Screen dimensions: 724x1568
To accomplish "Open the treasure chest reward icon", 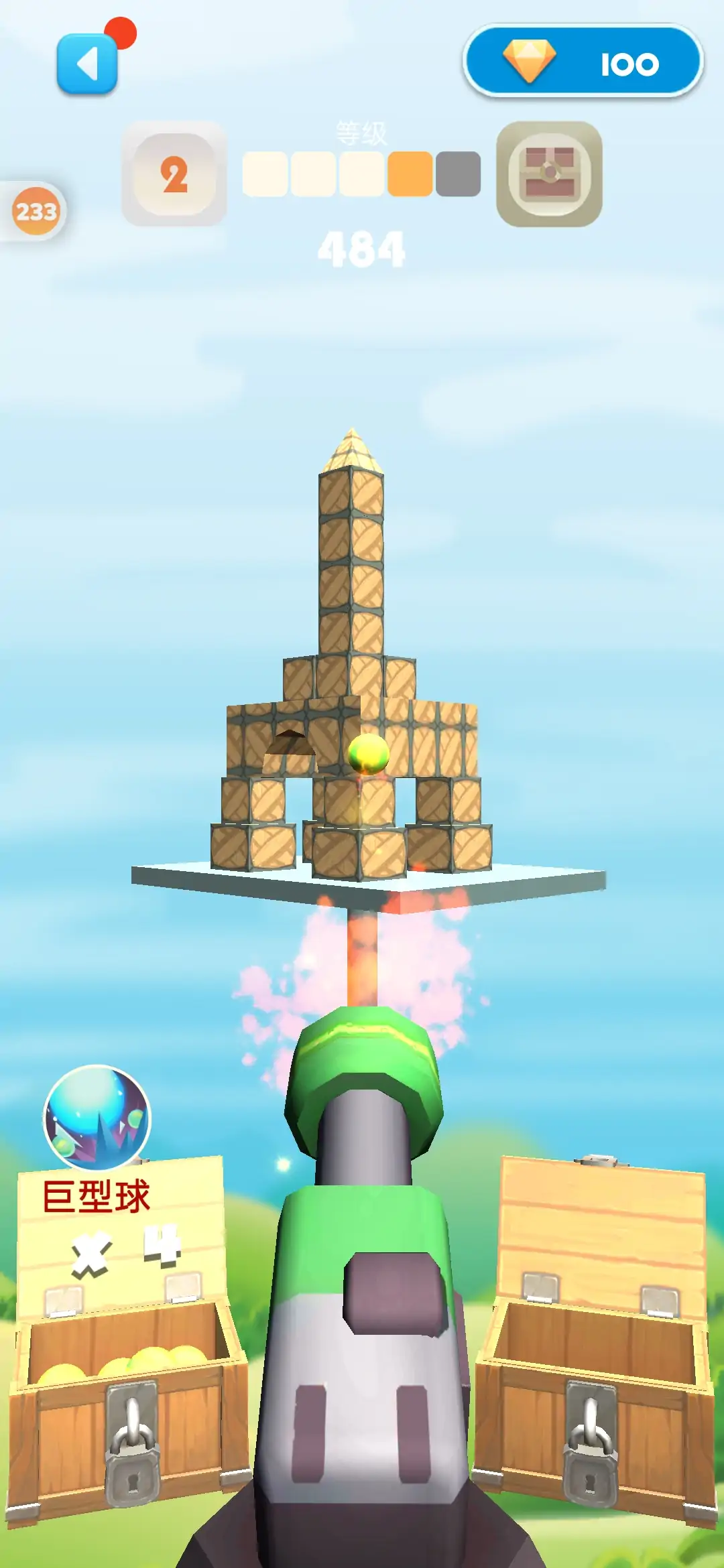I will 549,174.
